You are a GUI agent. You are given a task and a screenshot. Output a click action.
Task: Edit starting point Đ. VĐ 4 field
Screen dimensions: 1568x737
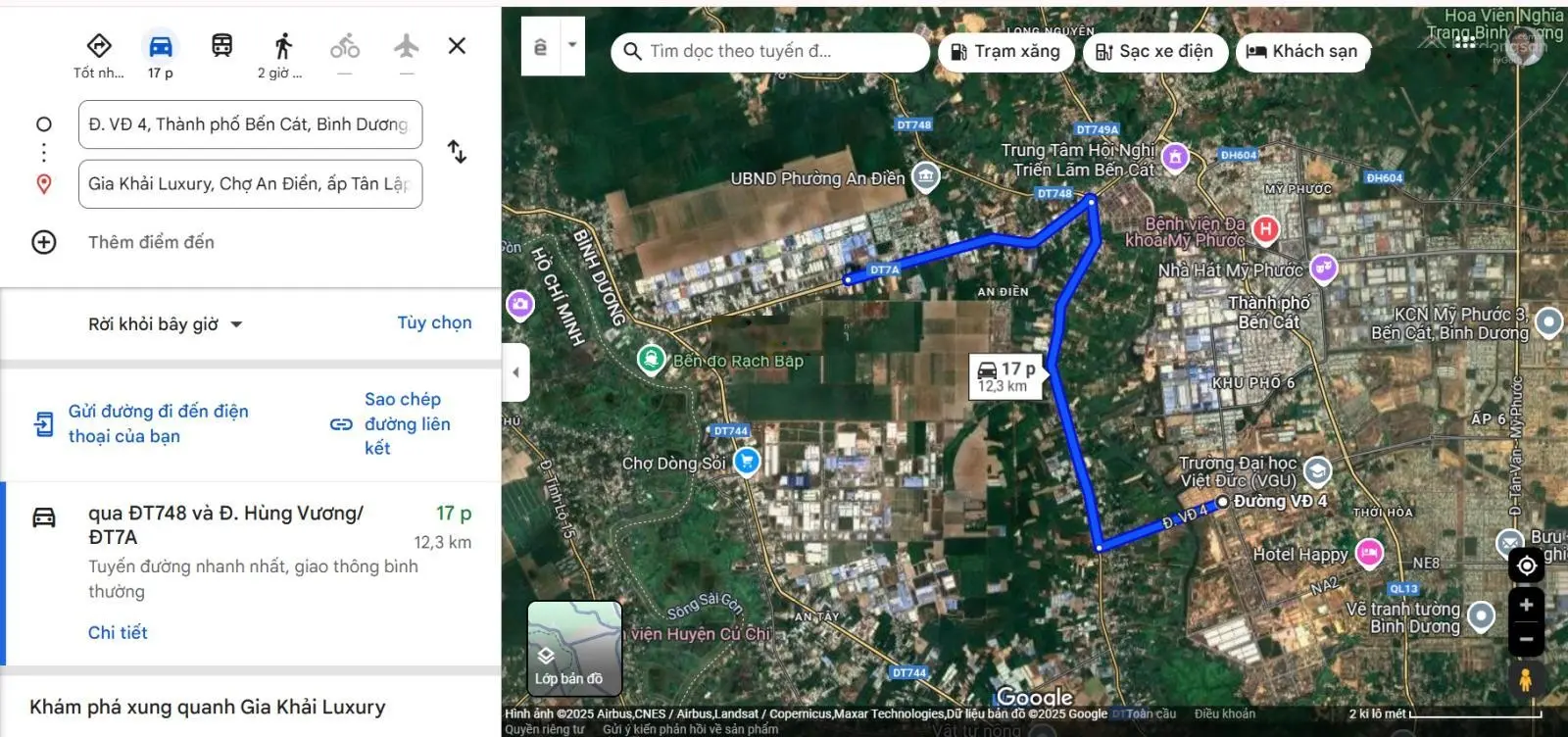point(250,124)
